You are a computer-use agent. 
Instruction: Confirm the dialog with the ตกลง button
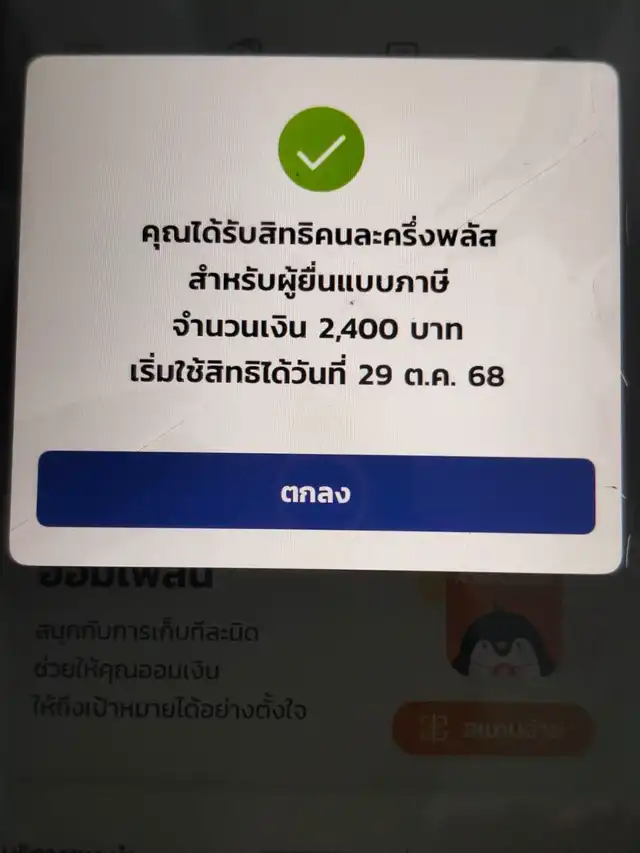pyautogui.click(x=316, y=493)
